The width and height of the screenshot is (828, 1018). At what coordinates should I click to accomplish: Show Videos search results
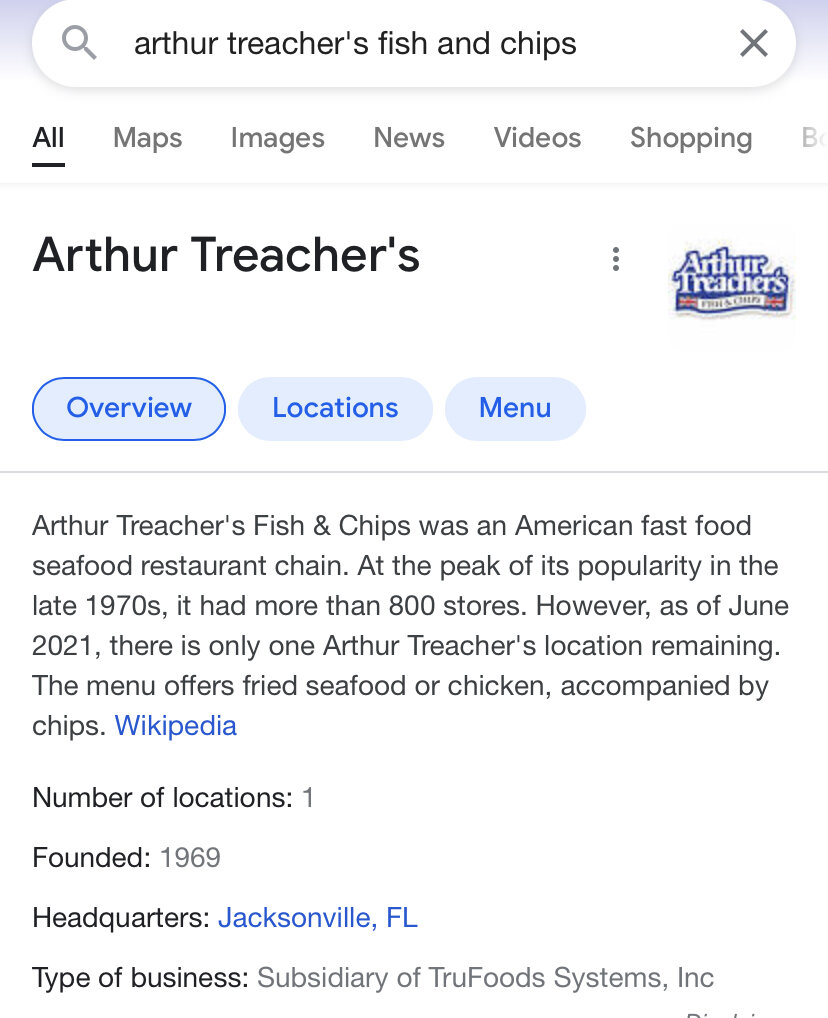(537, 138)
